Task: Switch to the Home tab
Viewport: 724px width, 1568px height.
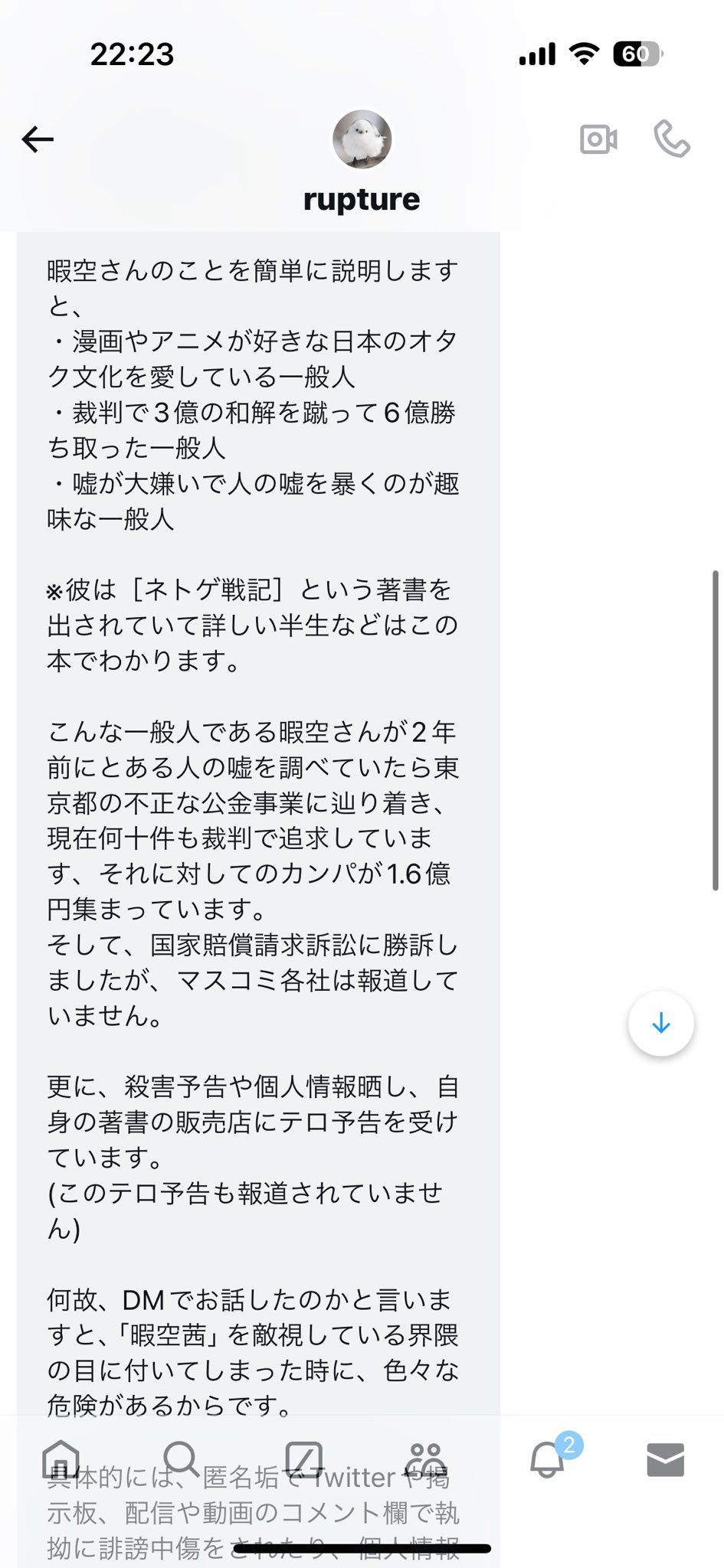Action: point(61,1459)
